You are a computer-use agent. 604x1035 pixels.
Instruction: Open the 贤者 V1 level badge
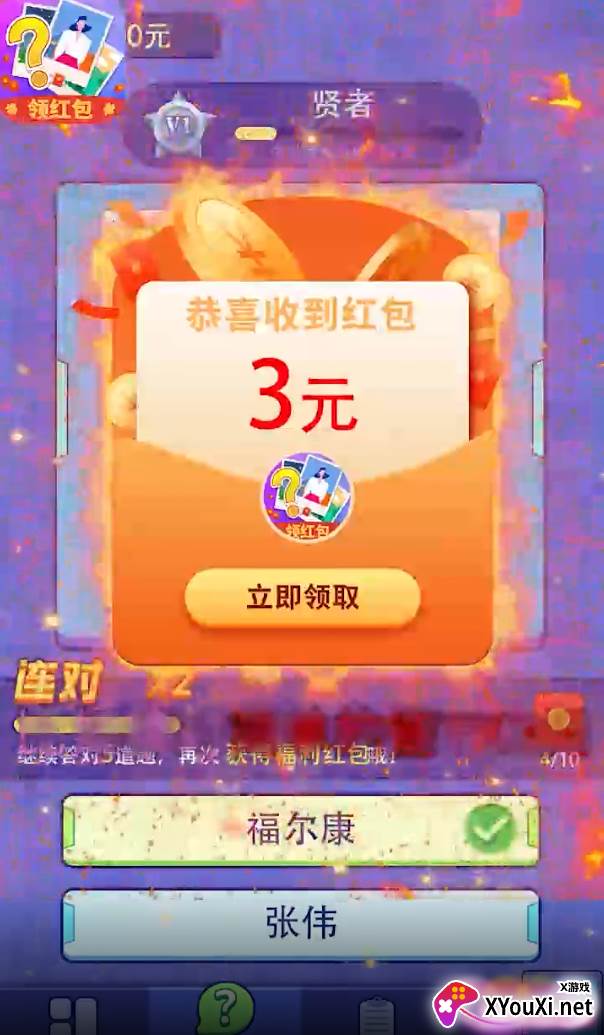(179, 125)
